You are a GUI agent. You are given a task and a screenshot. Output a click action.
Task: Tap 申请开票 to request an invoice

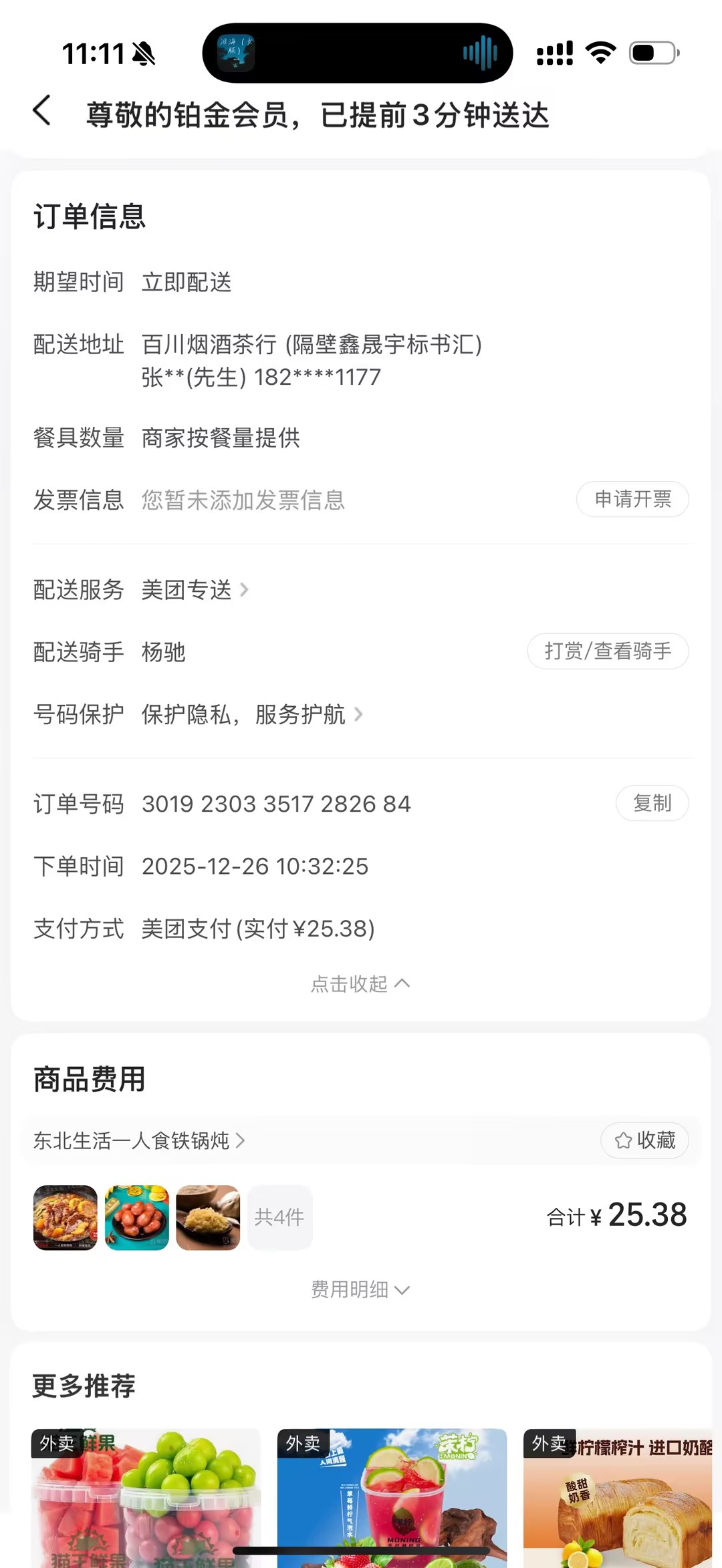[x=632, y=499]
